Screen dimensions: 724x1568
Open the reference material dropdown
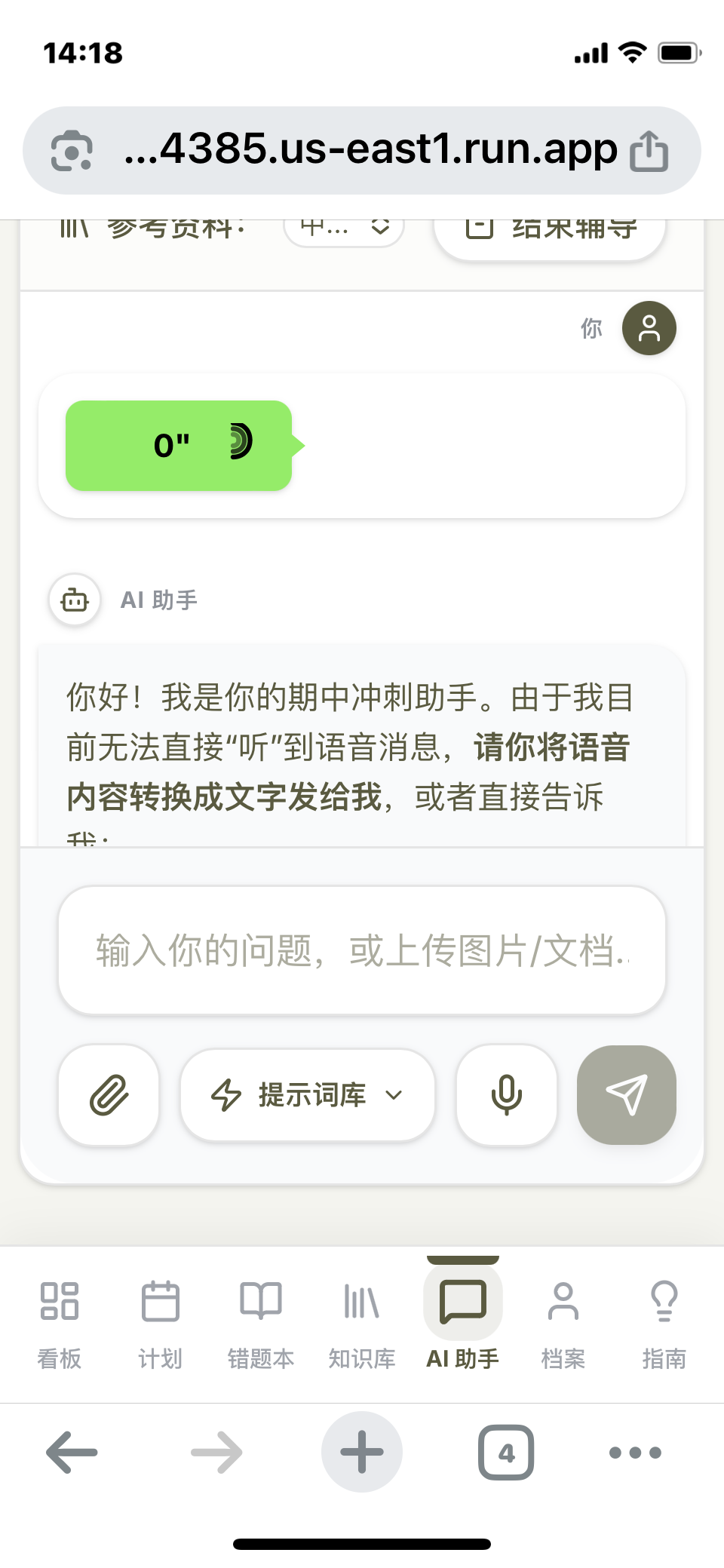pyautogui.click(x=344, y=226)
